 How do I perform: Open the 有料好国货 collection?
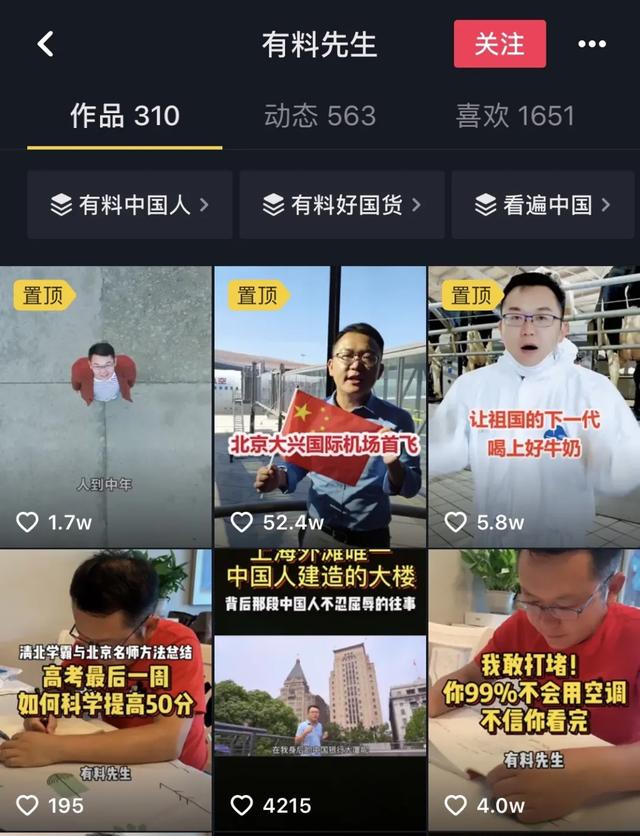[342, 205]
